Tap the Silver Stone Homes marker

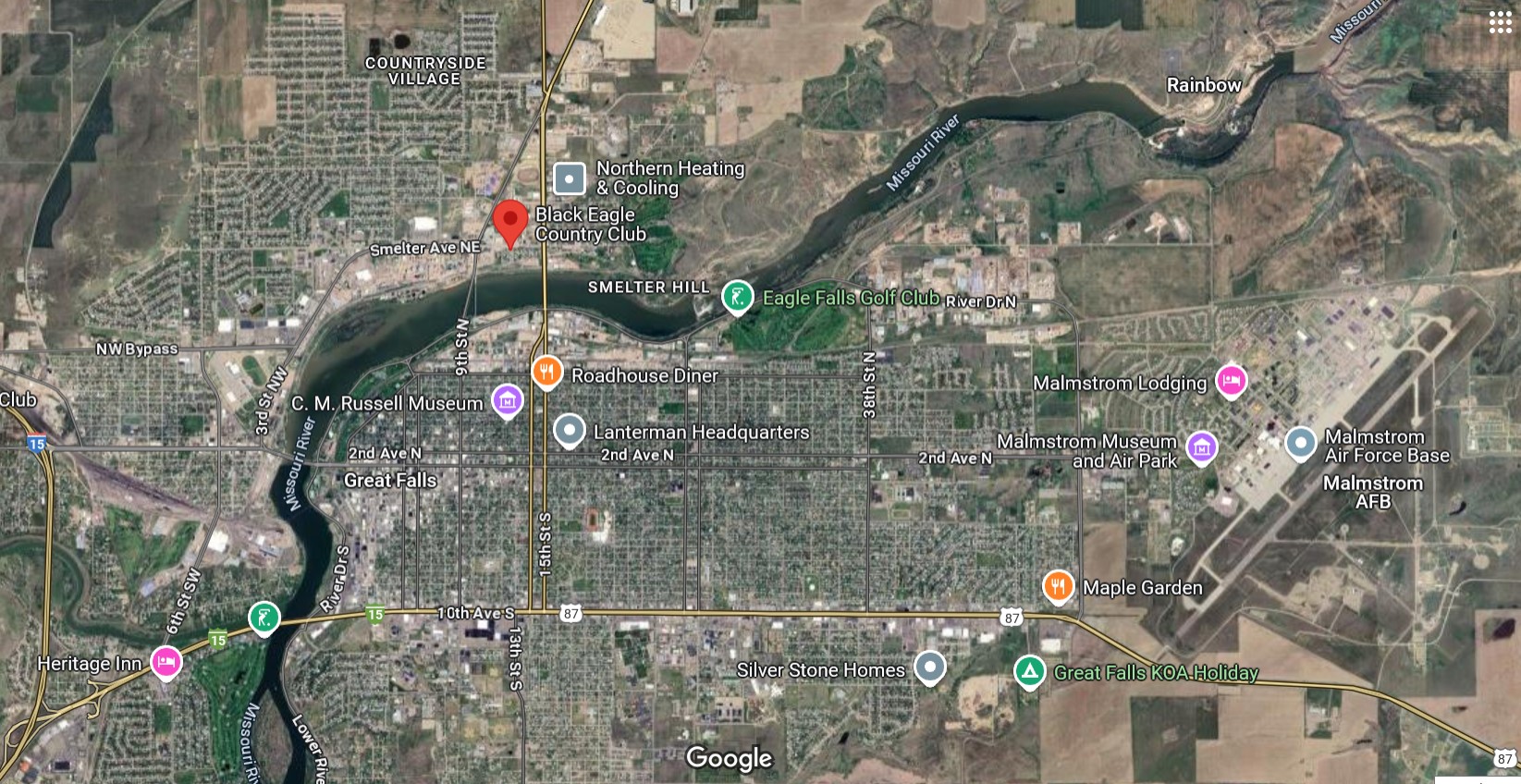click(929, 667)
